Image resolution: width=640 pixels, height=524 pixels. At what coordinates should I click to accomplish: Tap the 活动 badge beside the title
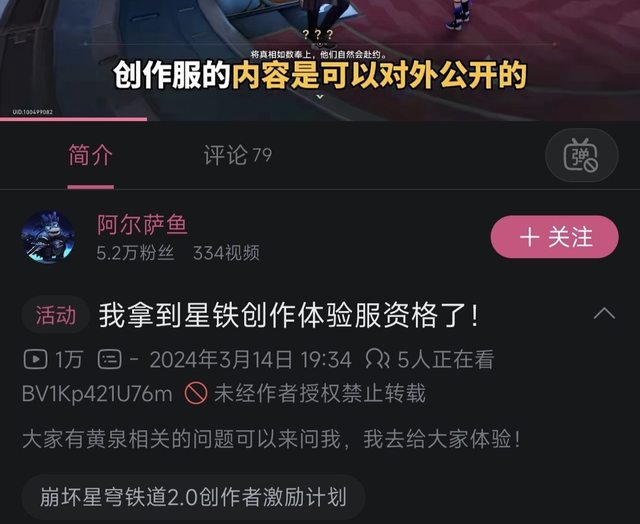pyautogui.click(x=56, y=316)
